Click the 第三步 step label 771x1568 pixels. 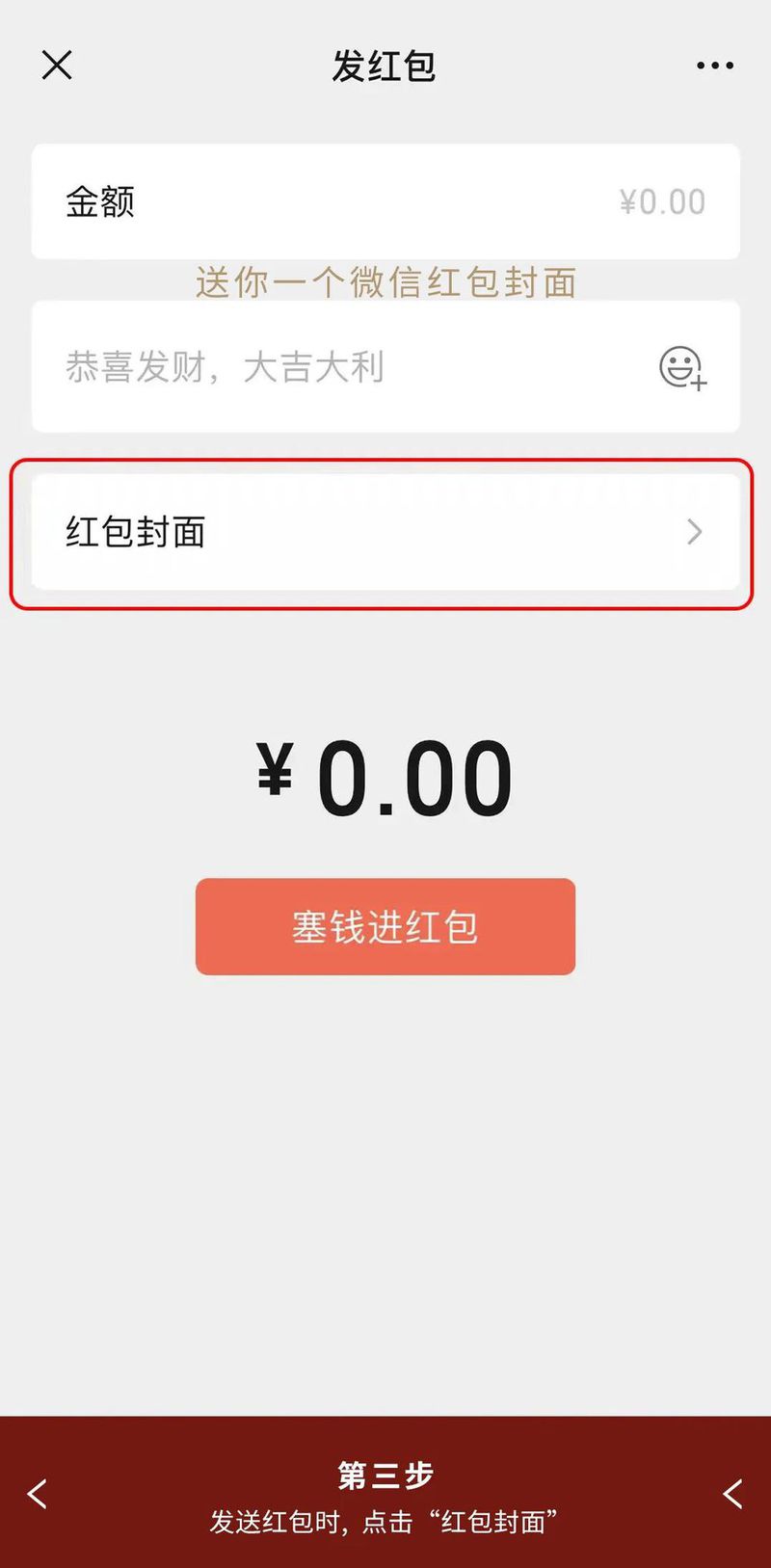coord(385,1473)
